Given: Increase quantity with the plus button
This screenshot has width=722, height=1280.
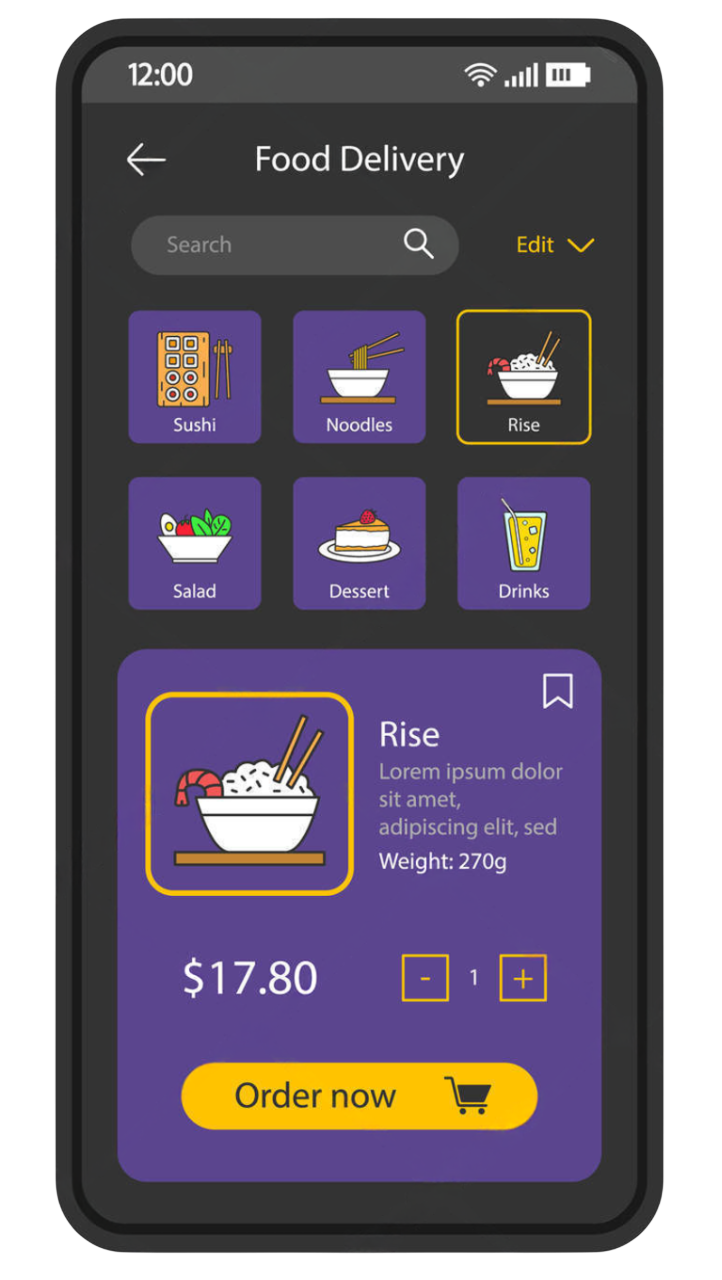Looking at the screenshot, I should [x=523, y=978].
